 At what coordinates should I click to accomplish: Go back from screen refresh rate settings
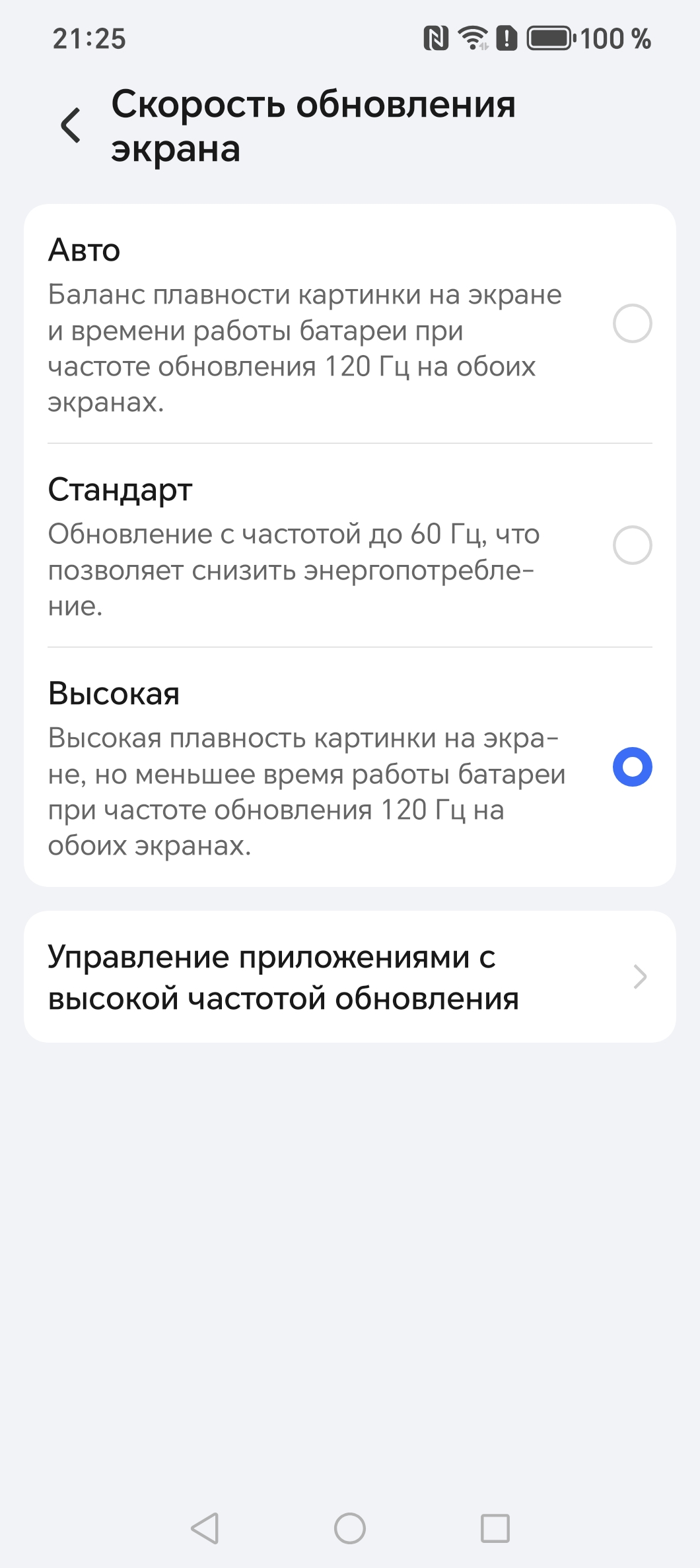(x=71, y=125)
